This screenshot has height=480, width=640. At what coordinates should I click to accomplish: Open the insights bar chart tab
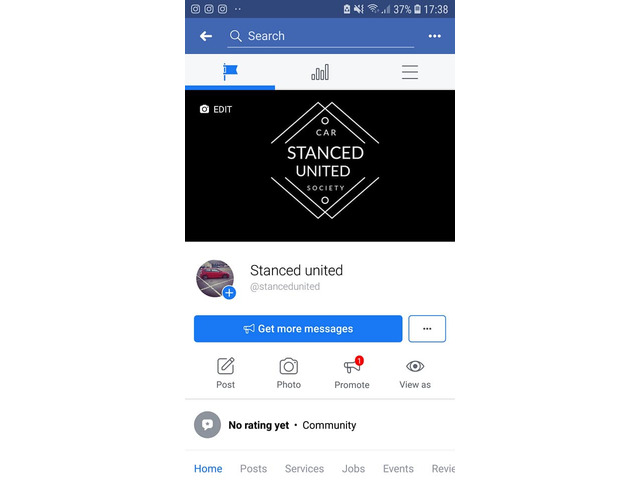320,72
